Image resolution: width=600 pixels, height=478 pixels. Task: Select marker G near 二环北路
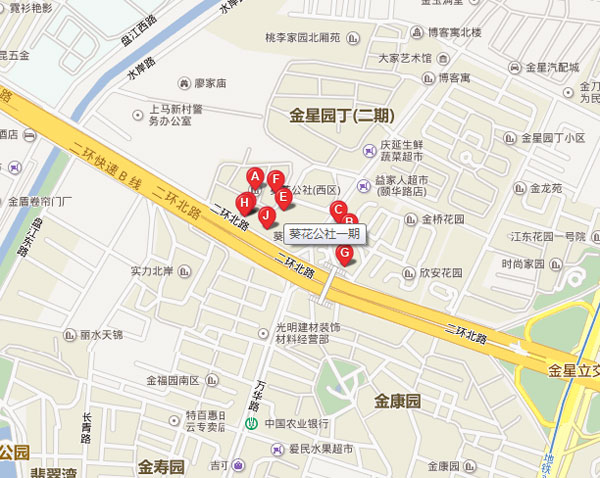point(345,252)
